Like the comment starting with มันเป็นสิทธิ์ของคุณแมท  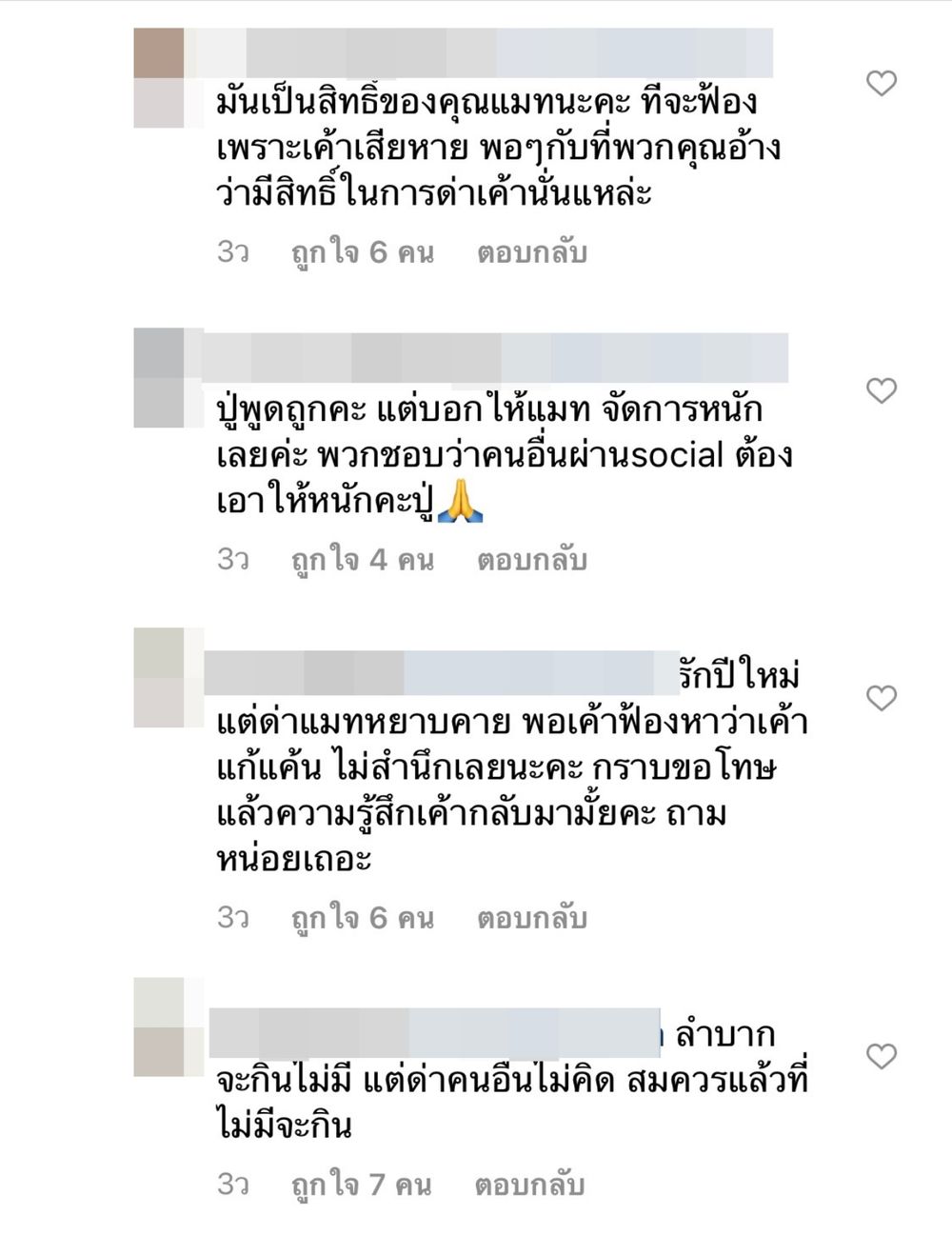tap(882, 83)
